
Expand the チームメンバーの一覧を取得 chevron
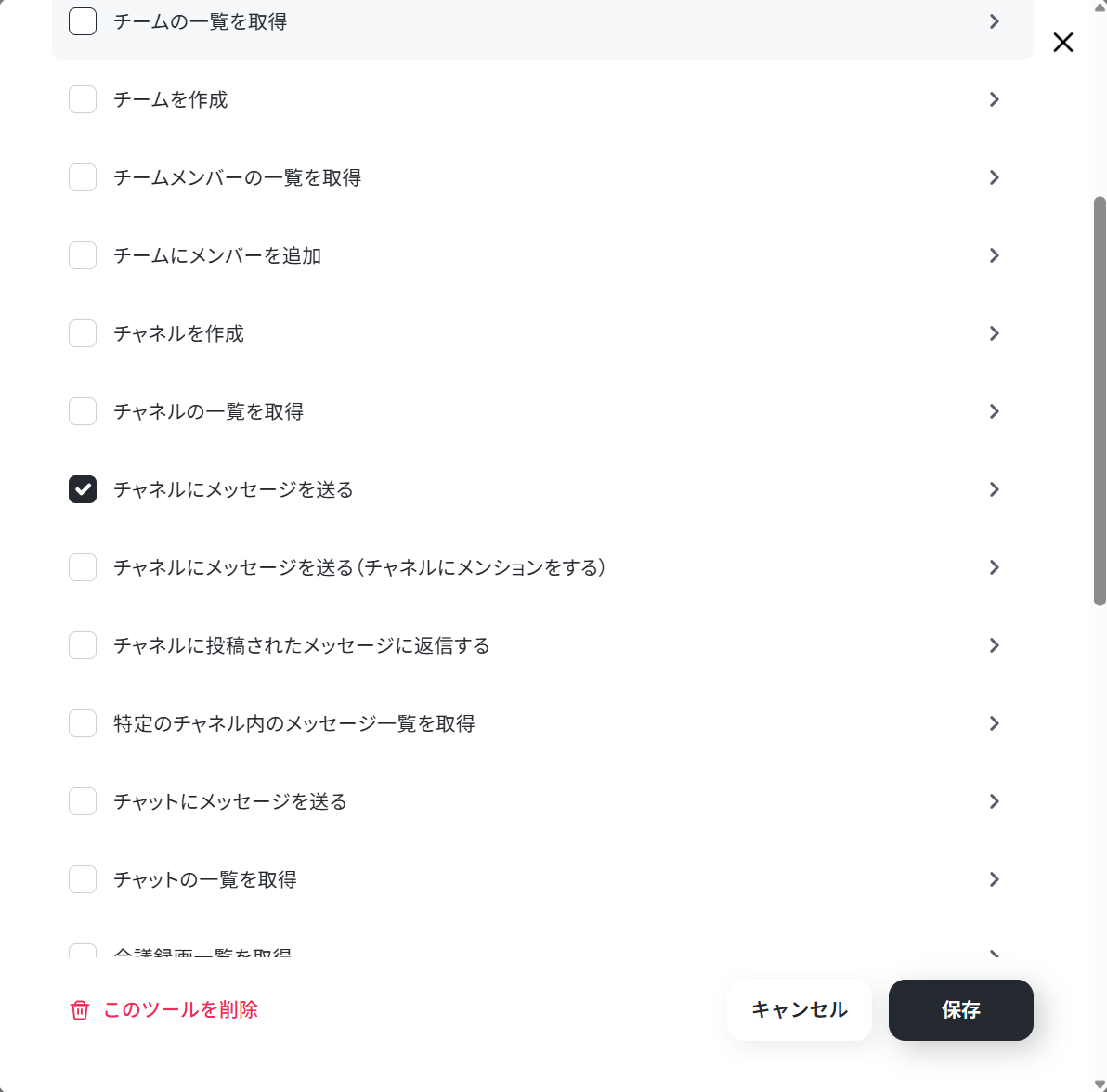994,177
